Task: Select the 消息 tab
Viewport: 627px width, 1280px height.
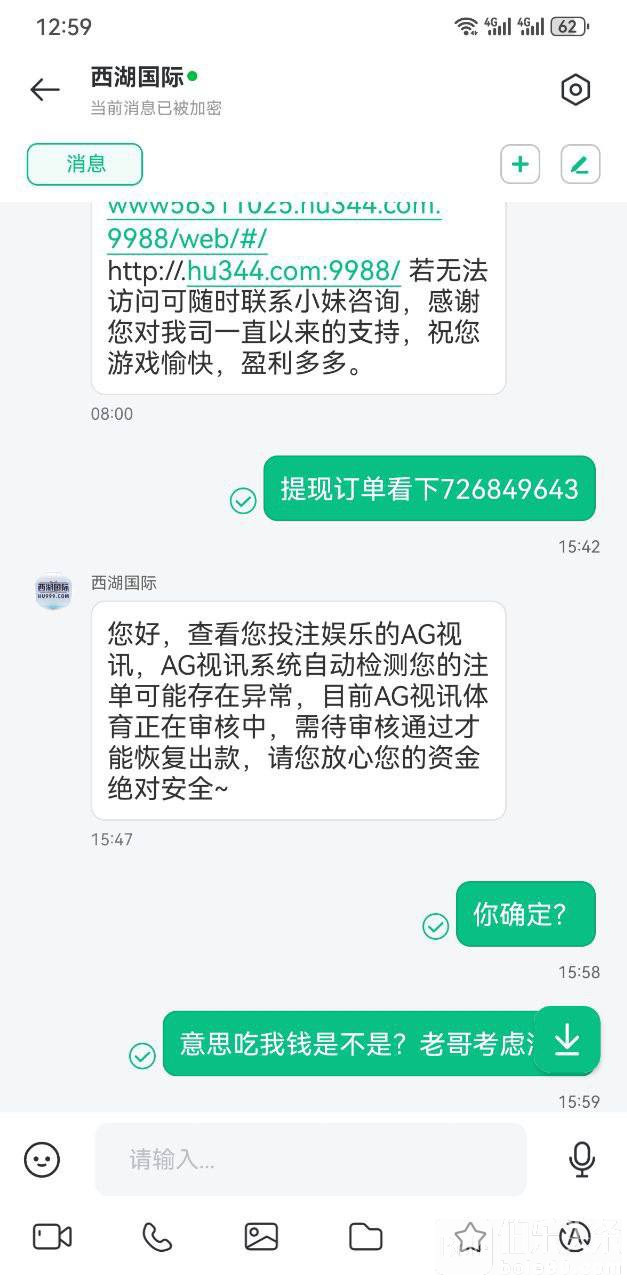Action: [85, 165]
